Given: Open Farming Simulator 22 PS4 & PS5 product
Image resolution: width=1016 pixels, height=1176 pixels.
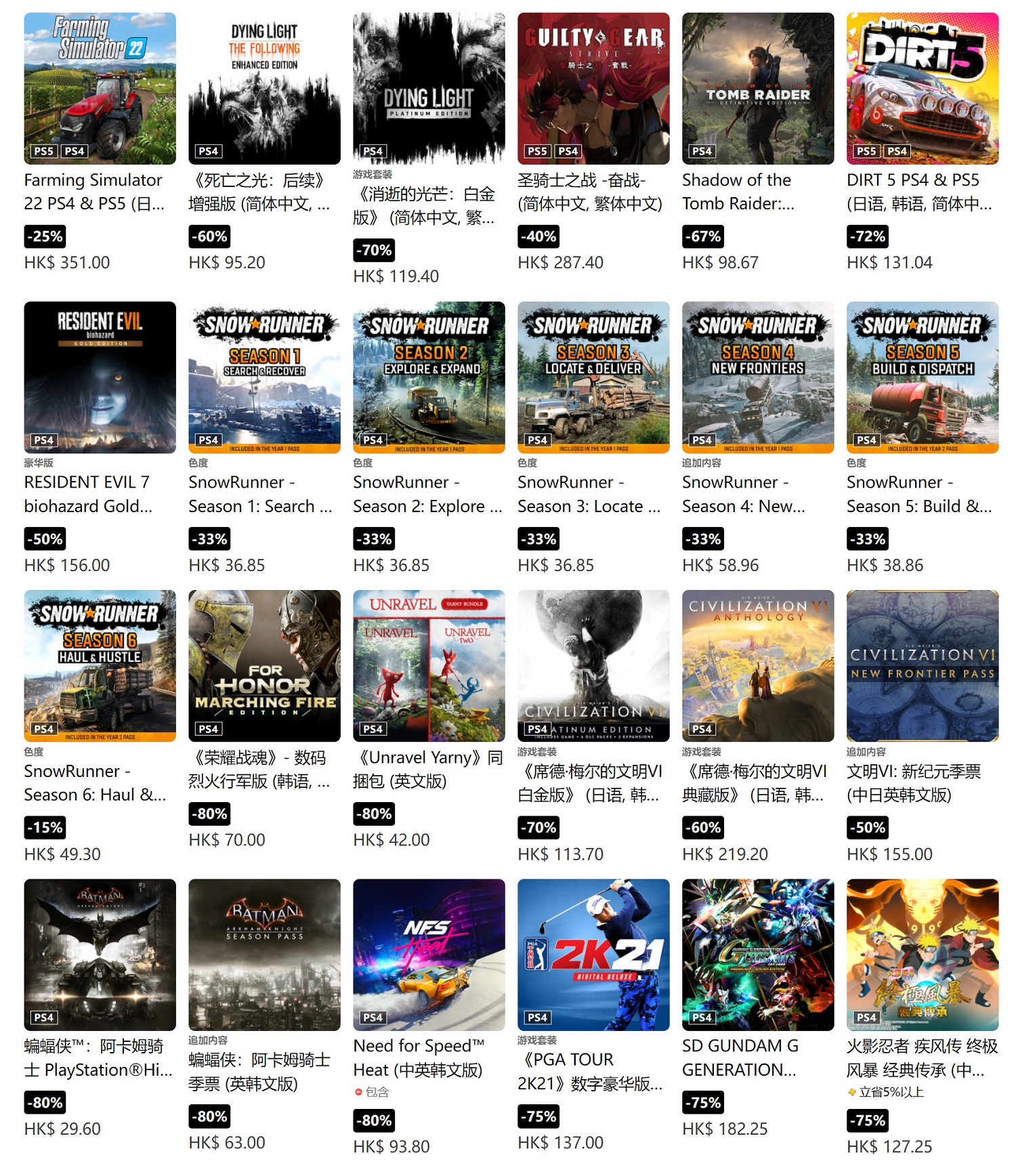Looking at the screenshot, I should pos(100,88).
